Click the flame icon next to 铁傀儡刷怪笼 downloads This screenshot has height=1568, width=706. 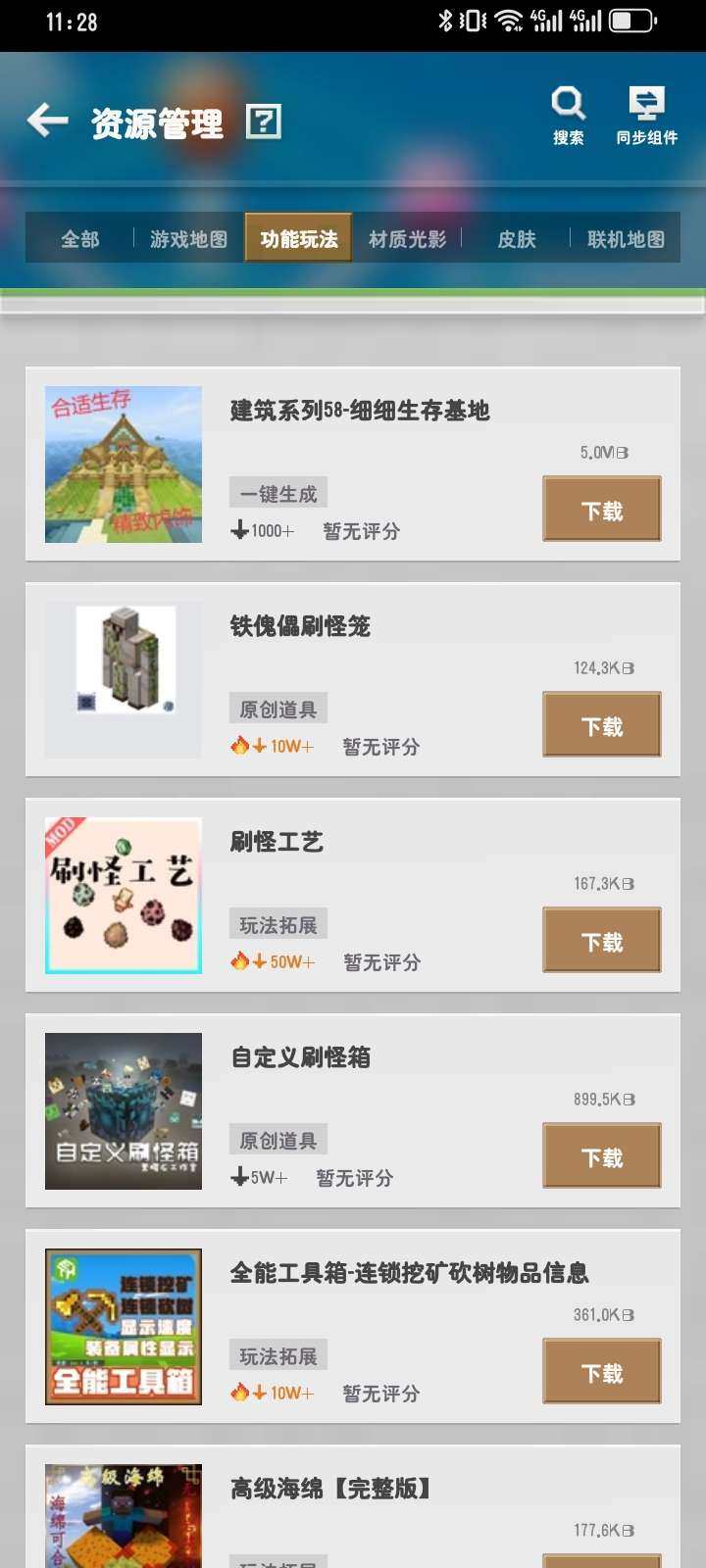[x=238, y=746]
